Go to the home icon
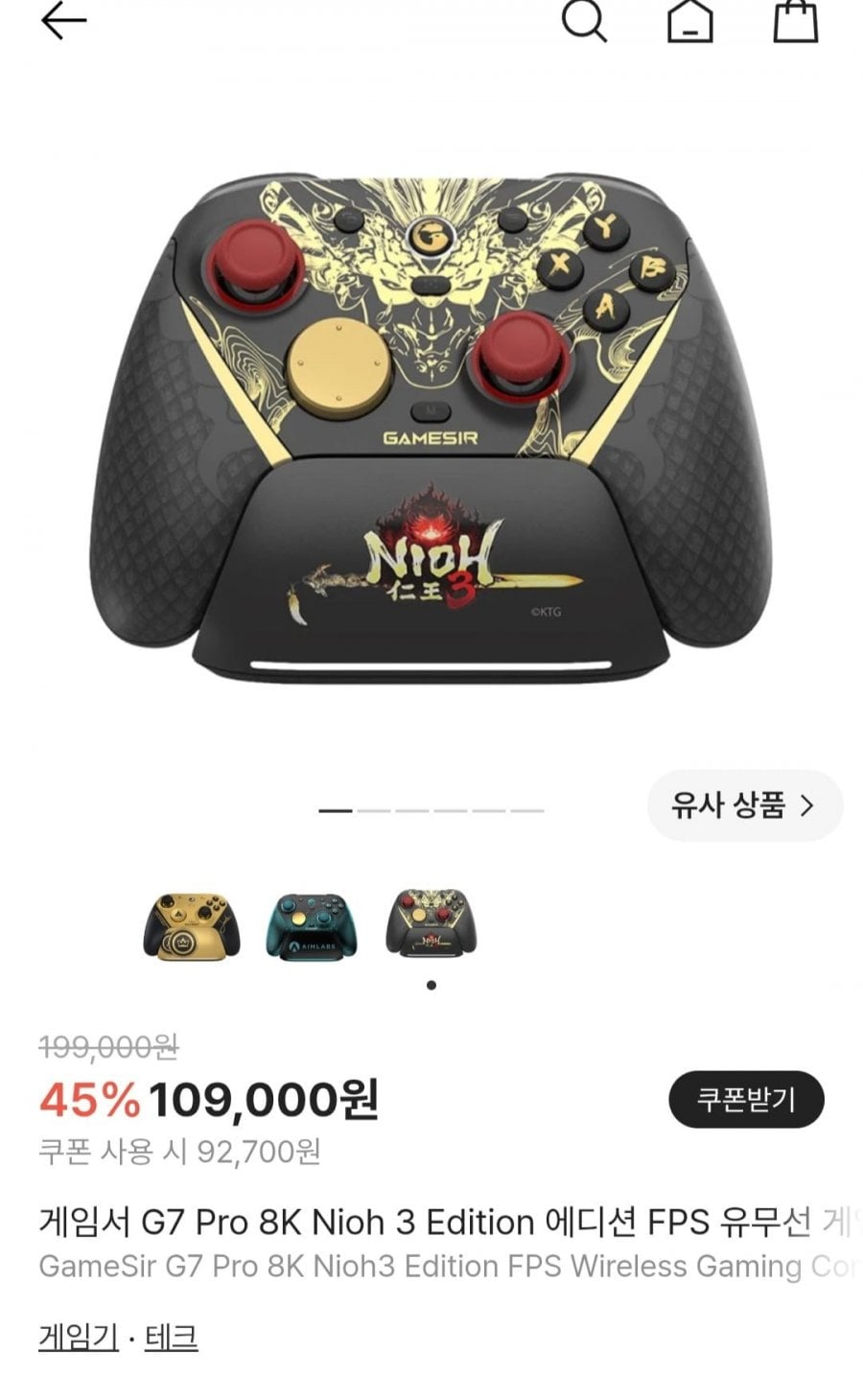Screen dimensions: 863x1400 click(690, 21)
